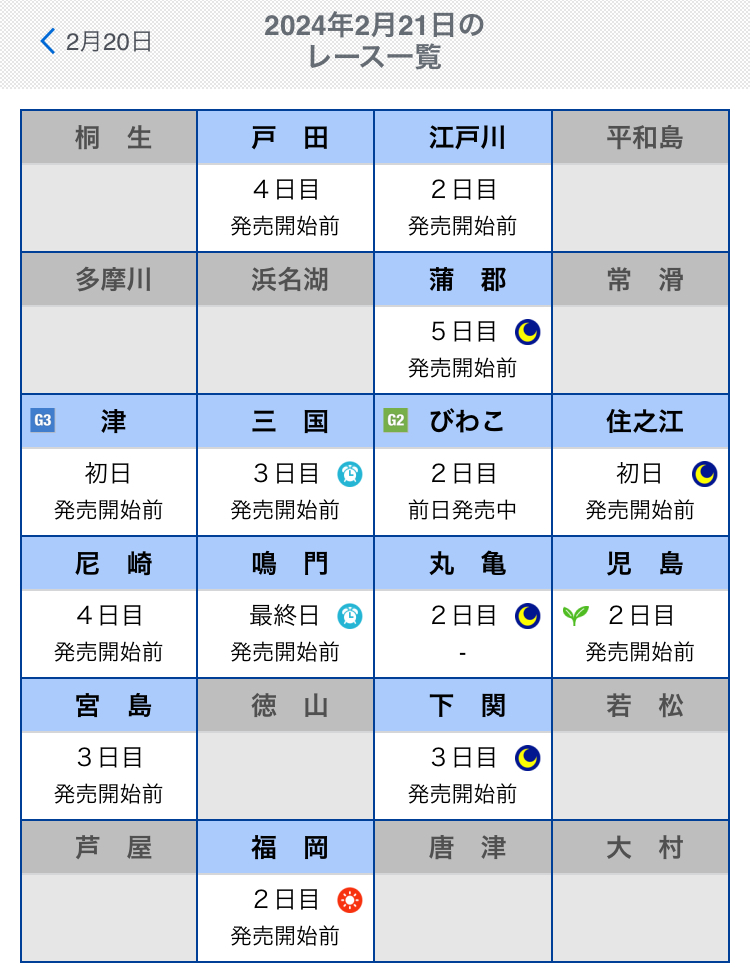View 住之江 races
Viewport: 750px width, 974px height.
(641, 465)
